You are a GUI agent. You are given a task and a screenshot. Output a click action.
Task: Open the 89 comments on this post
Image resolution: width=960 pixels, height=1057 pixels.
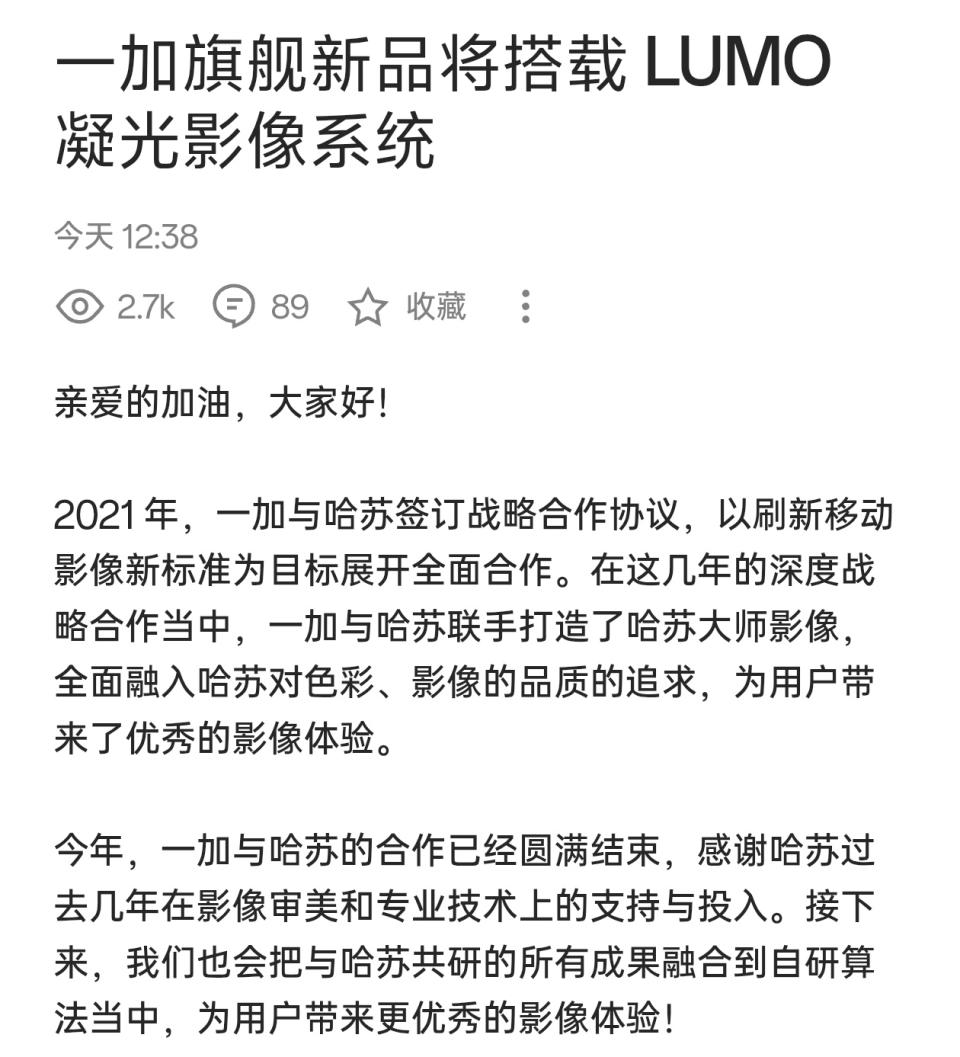(x=234, y=306)
